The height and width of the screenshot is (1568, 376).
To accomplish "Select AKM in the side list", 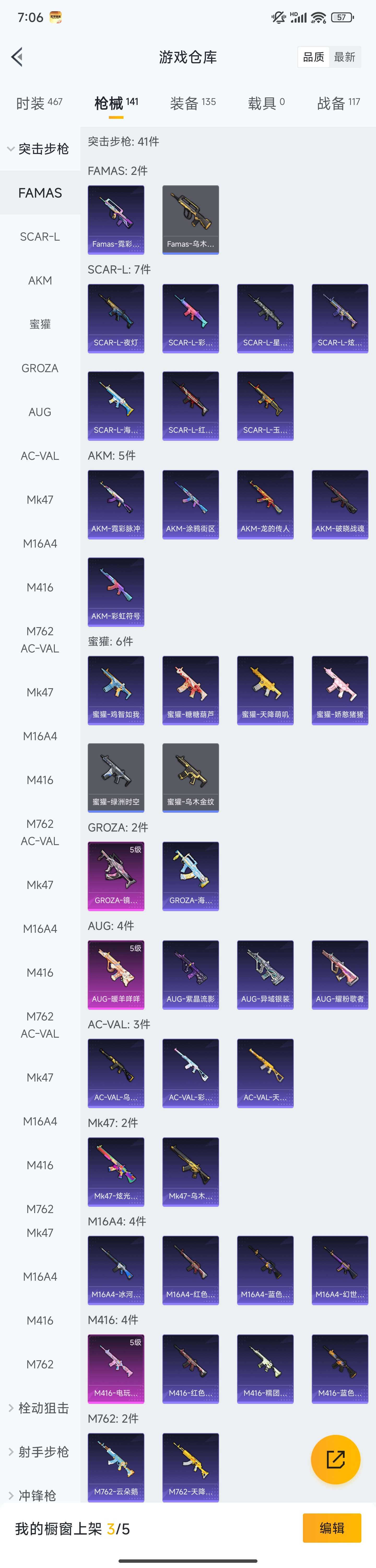I will pos(40,281).
